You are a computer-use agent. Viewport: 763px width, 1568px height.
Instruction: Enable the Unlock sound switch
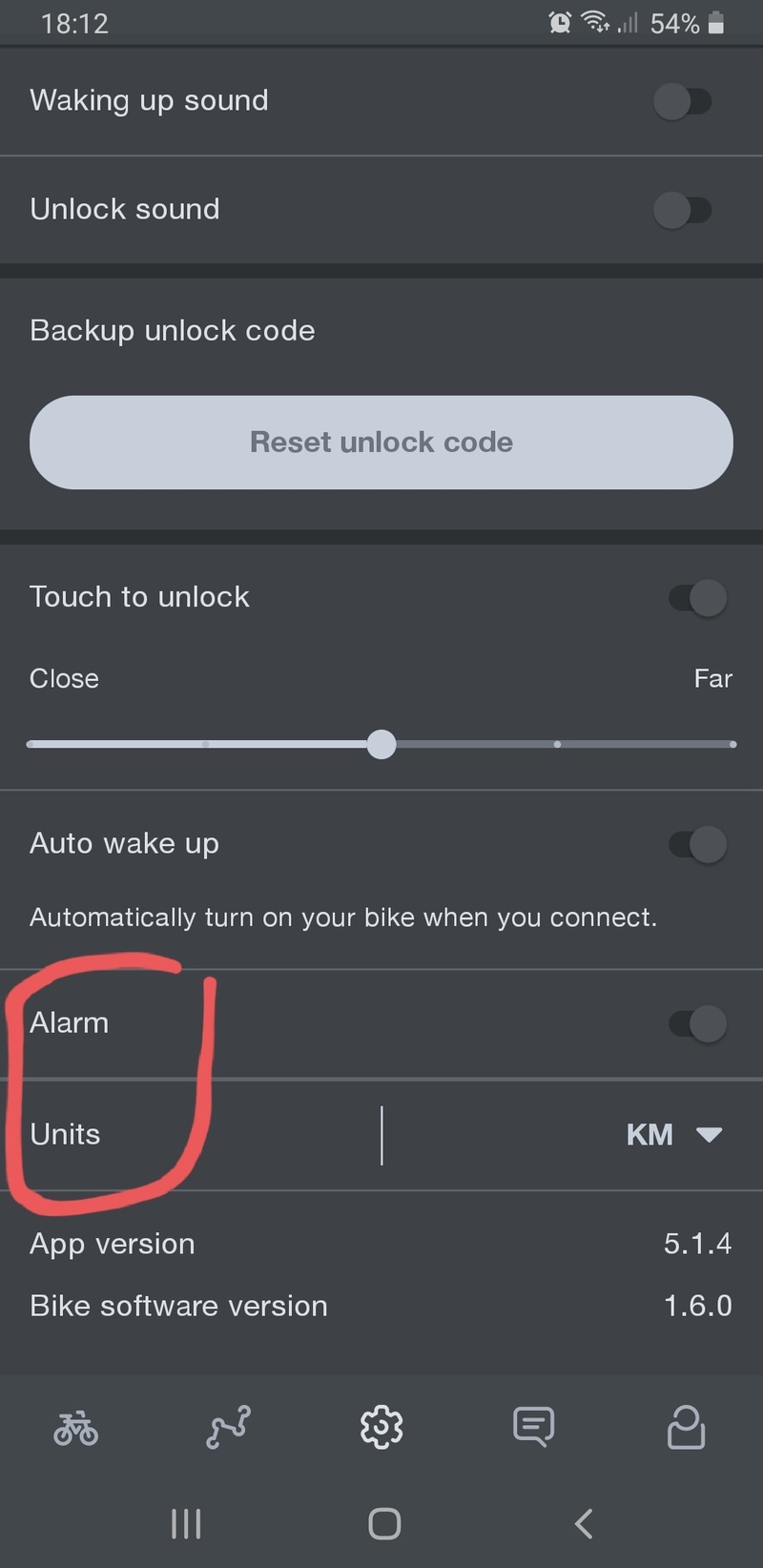tap(683, 210)
